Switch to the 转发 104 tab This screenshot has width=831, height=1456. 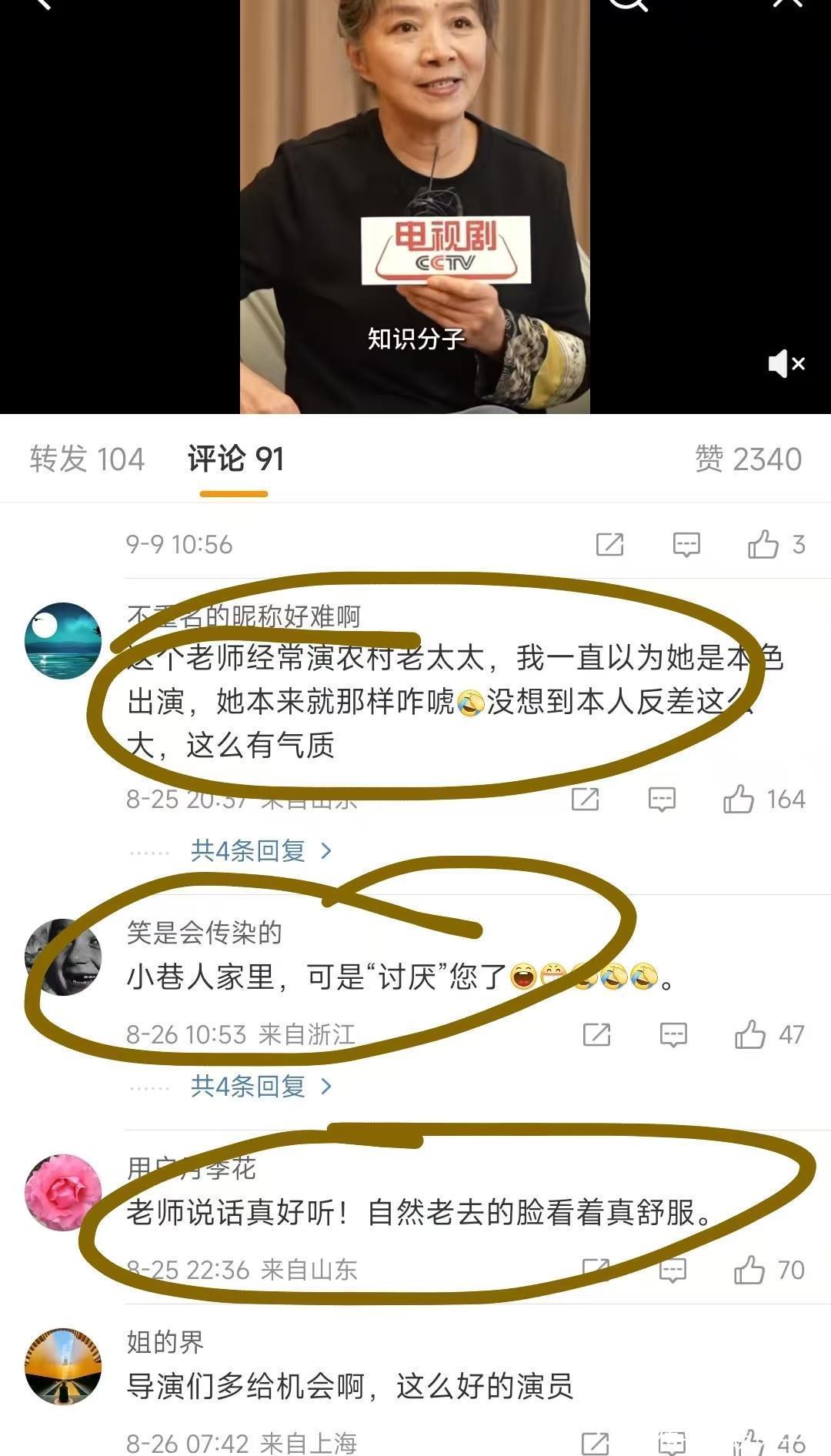click(87, 459)
